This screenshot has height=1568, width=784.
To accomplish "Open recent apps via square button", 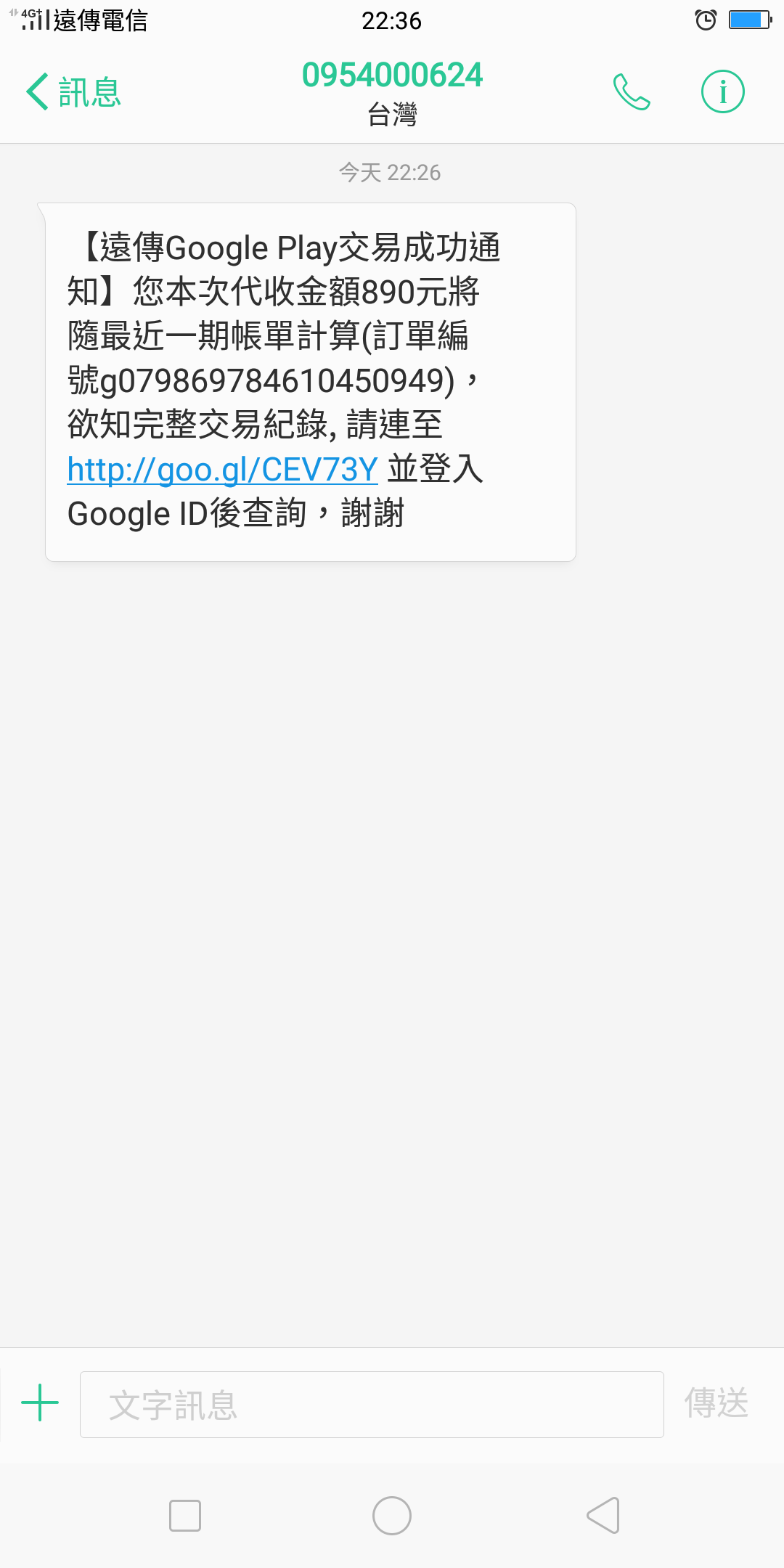I will (185, 1516).
